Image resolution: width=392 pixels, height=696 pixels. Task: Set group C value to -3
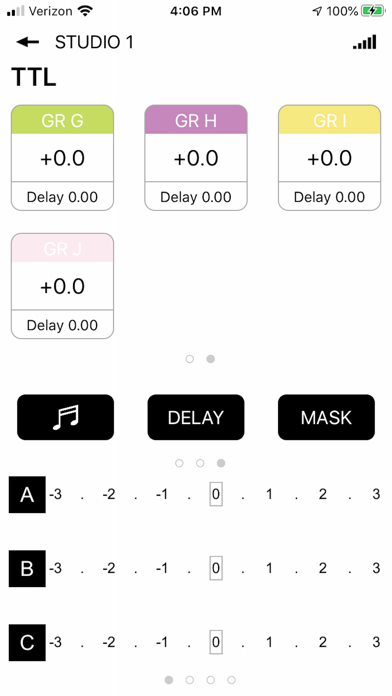pyautogui.click(x=55, y=642)
